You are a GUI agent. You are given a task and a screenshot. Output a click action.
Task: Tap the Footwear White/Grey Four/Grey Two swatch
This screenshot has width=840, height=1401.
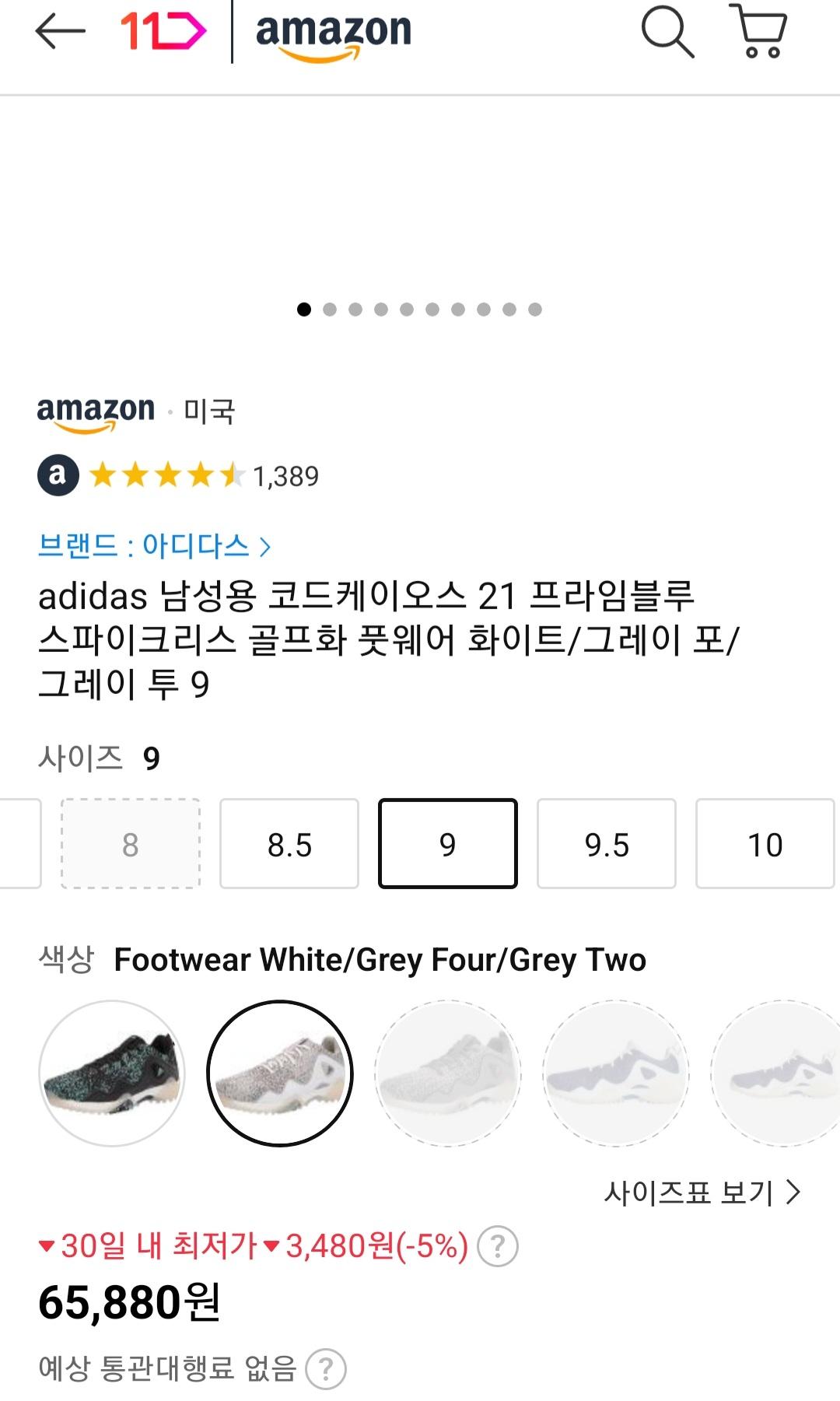point(280,1074)
